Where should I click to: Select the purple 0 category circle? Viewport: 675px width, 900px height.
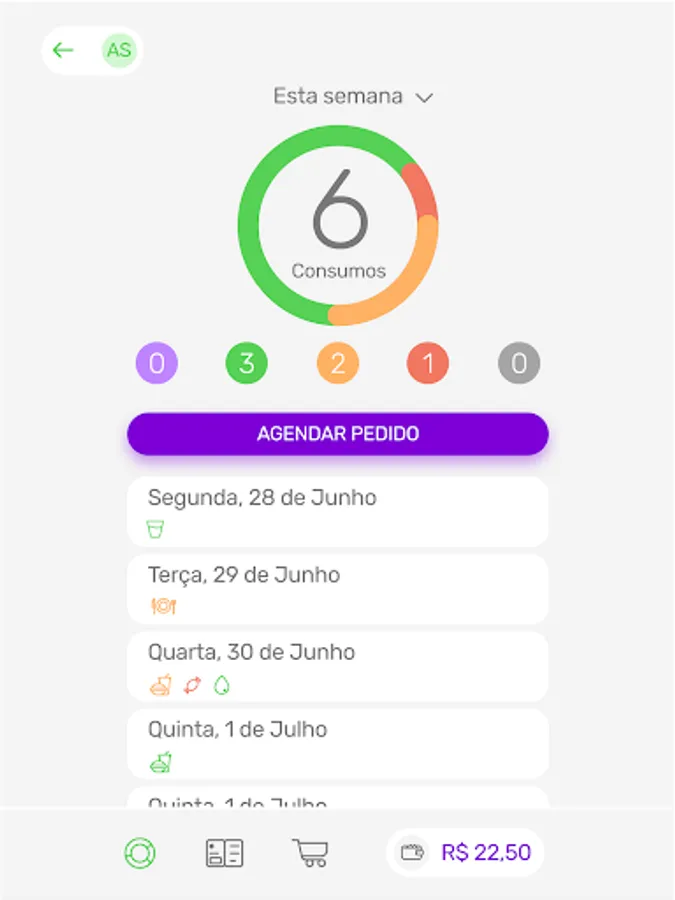coord(156,364)
